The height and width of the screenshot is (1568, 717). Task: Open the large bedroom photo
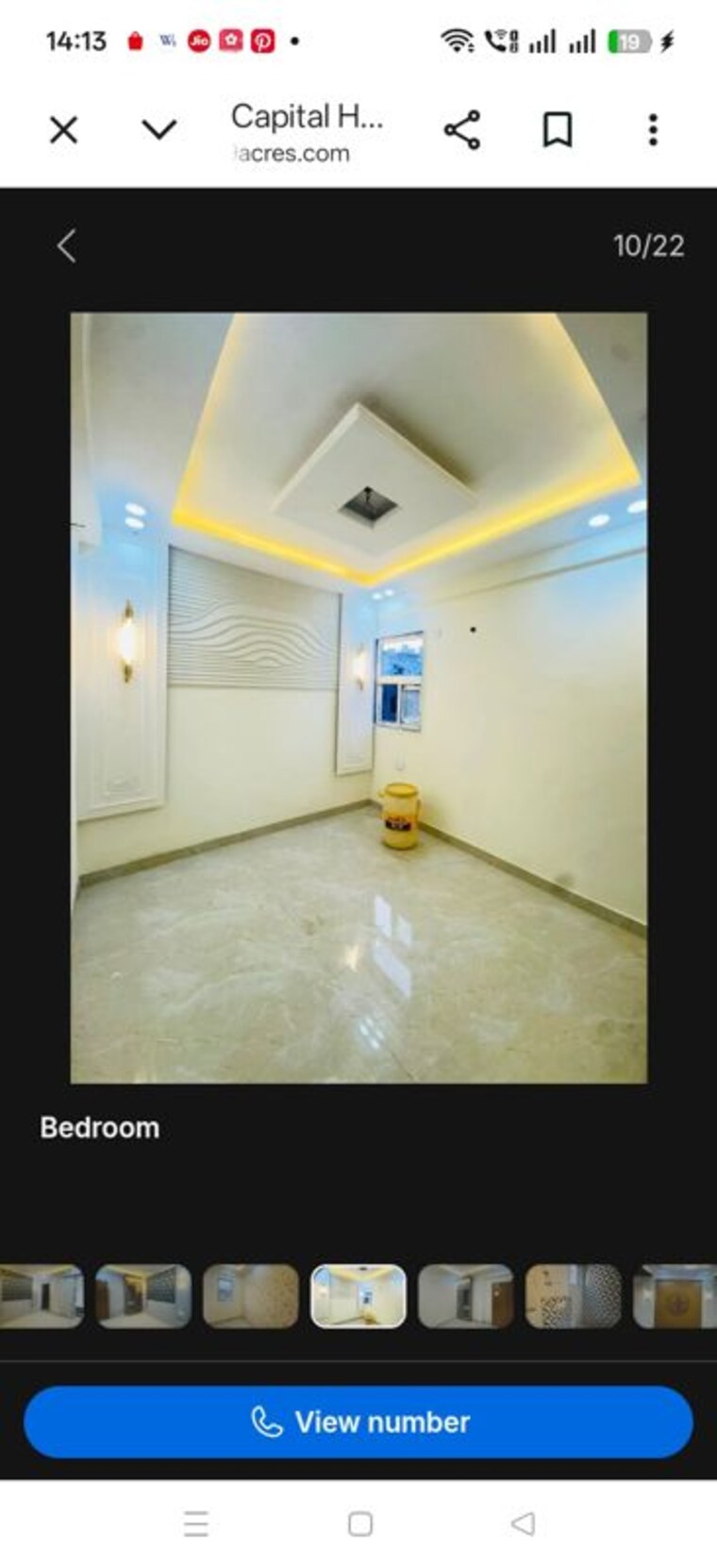pyautogui.click(x=358, y=698)
